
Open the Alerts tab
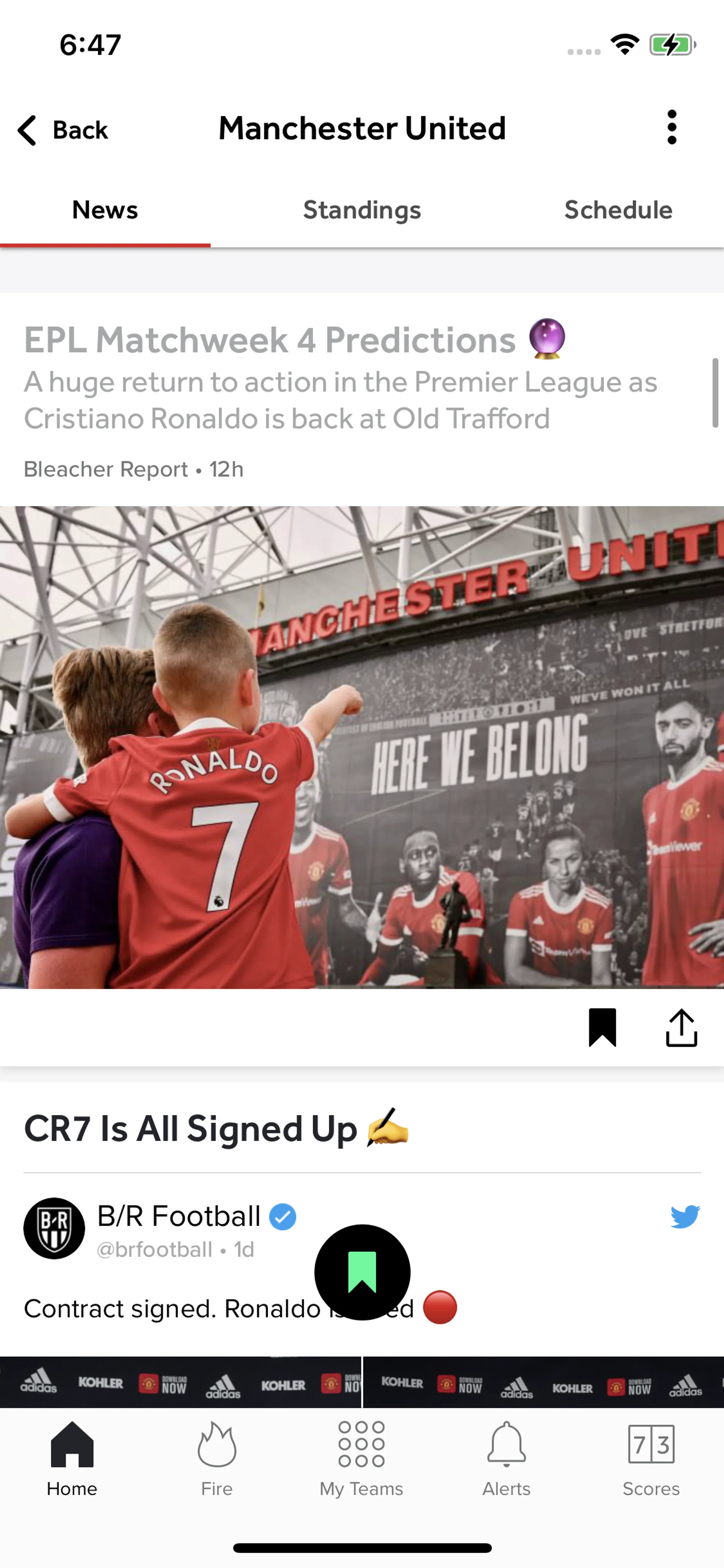coord(506,1457)
